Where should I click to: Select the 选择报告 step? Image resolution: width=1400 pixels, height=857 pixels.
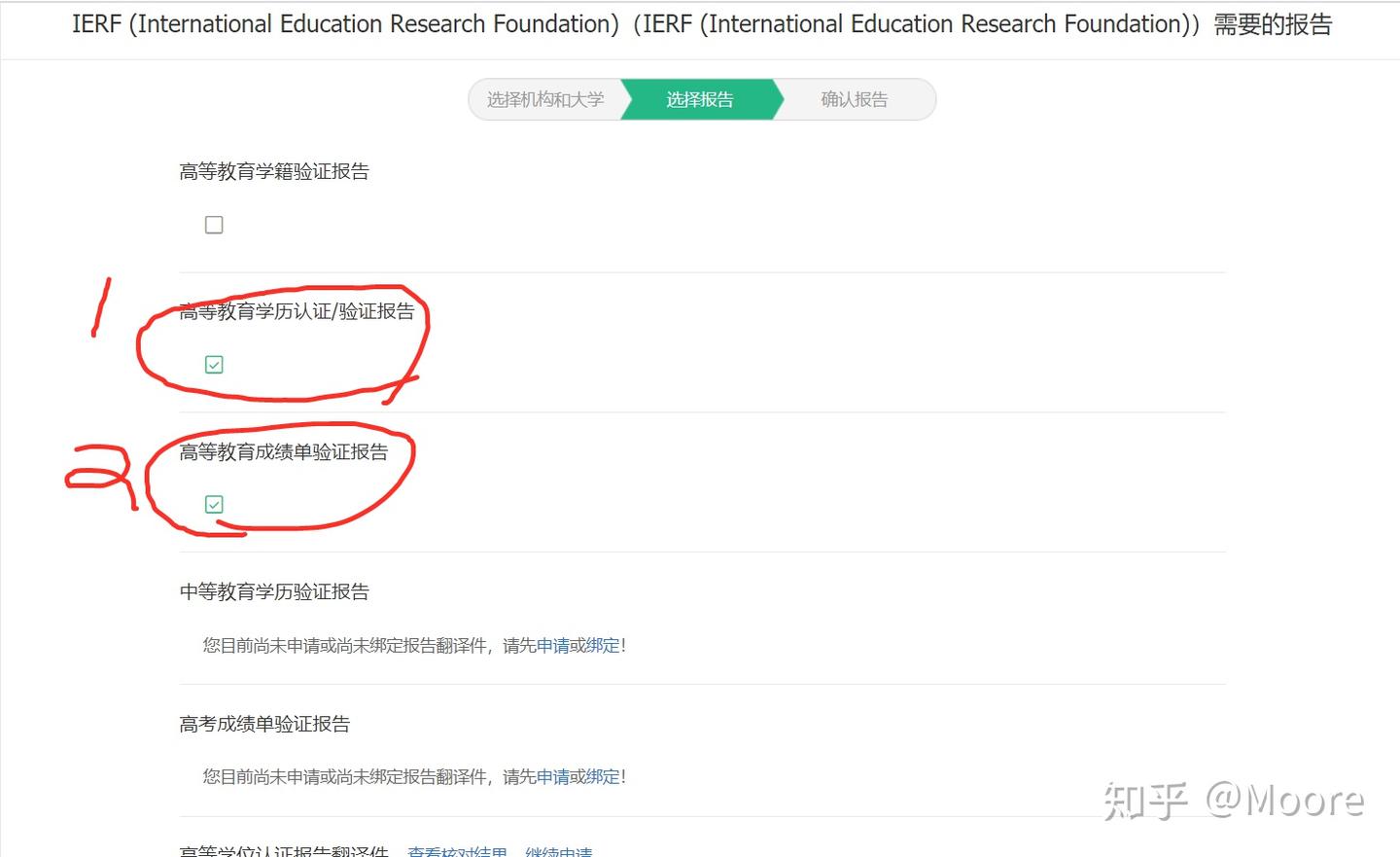pyautogui.click(x=700, y=99)
